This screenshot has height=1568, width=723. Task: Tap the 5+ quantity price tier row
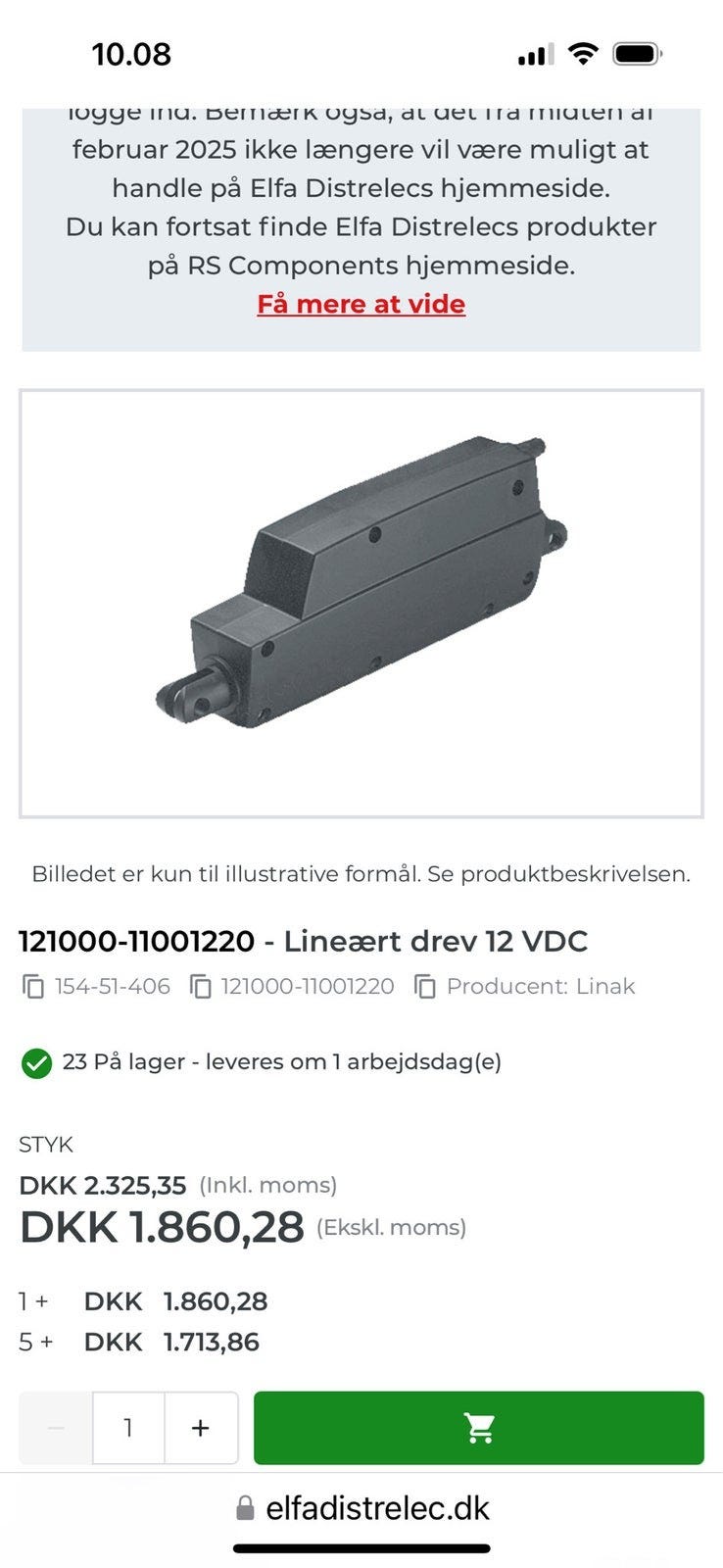137,1342
